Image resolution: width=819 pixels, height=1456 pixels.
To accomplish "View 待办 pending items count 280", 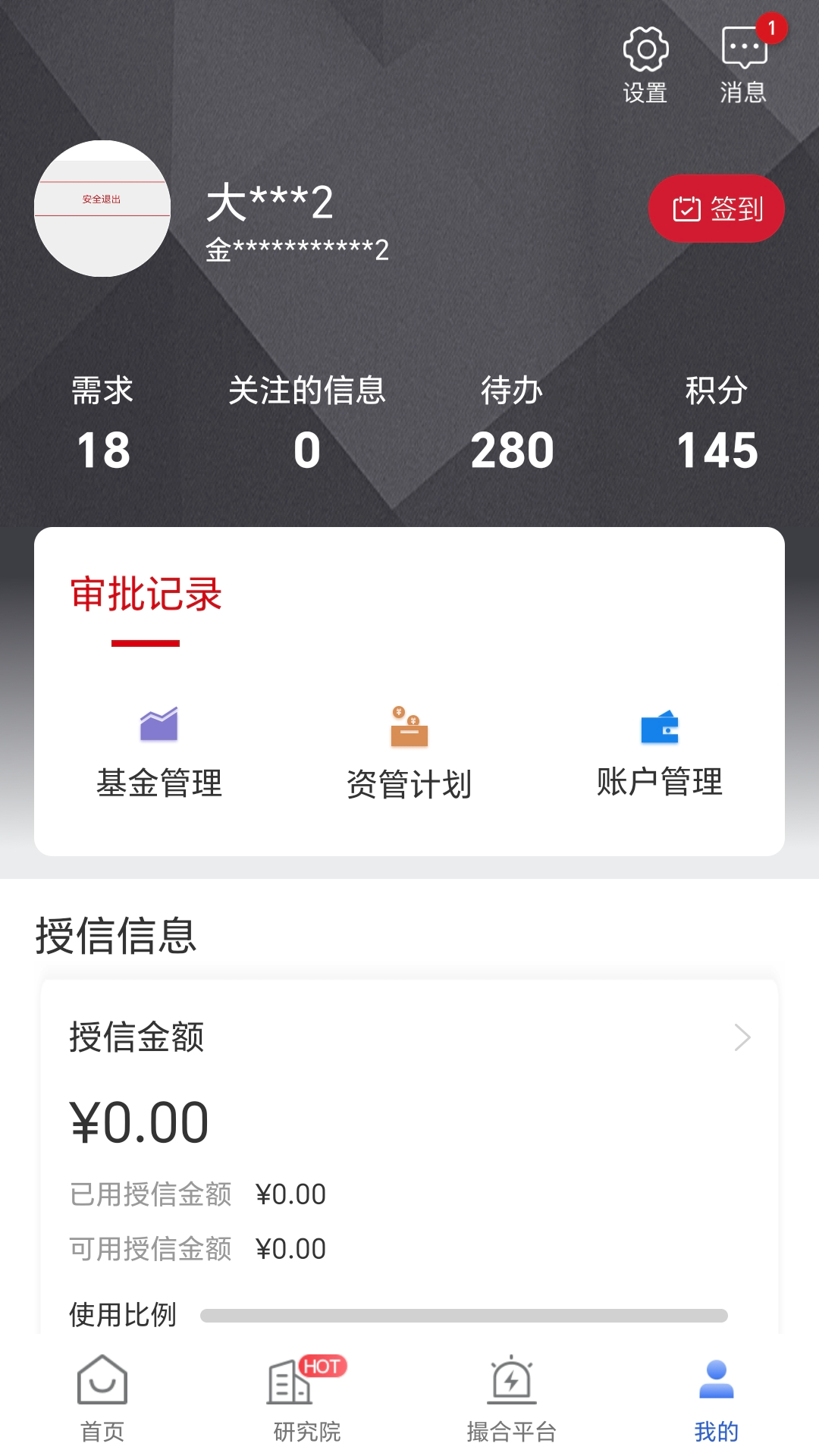I will [x=513, y=425].
